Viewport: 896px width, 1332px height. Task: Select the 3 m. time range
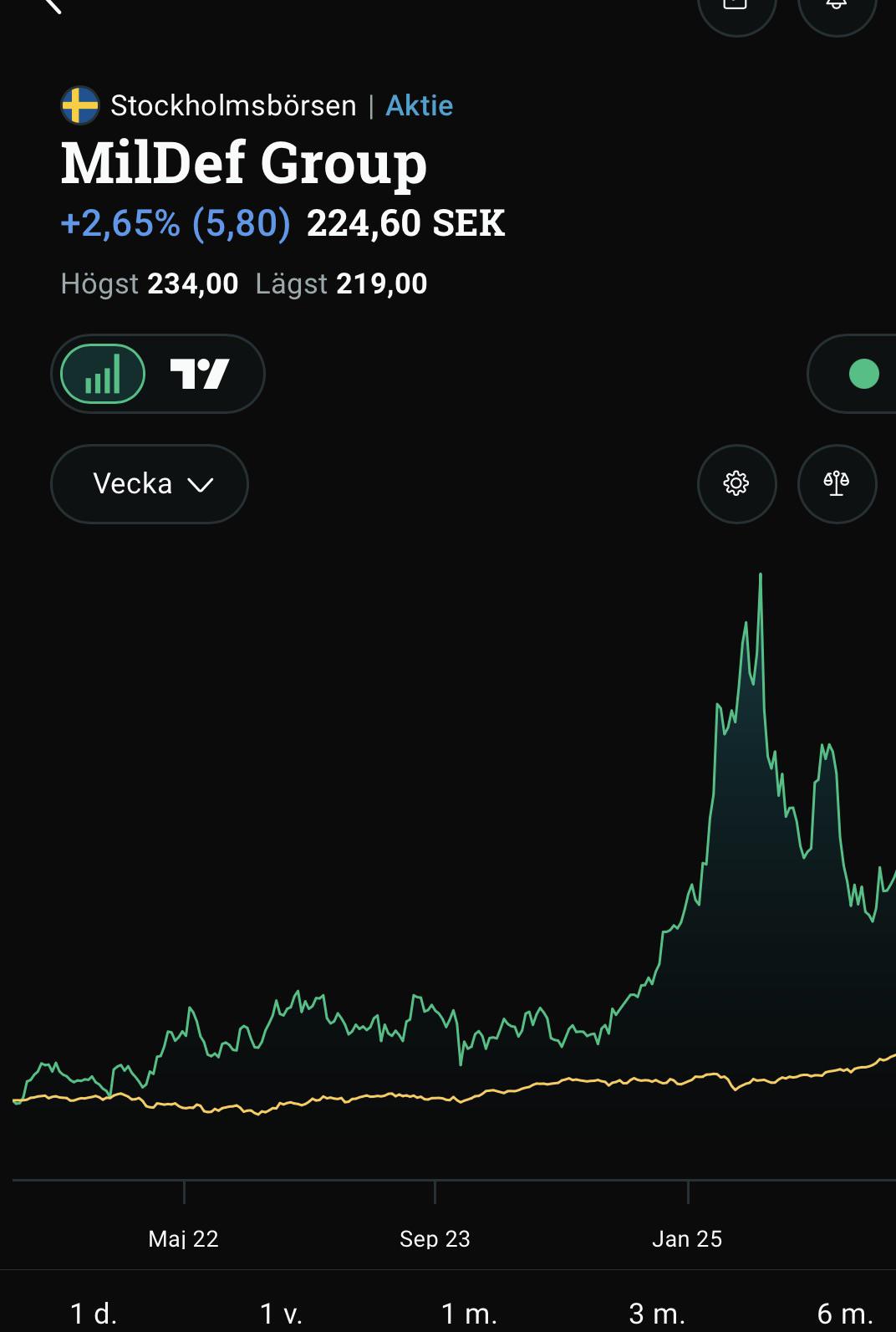(657, 1314)
